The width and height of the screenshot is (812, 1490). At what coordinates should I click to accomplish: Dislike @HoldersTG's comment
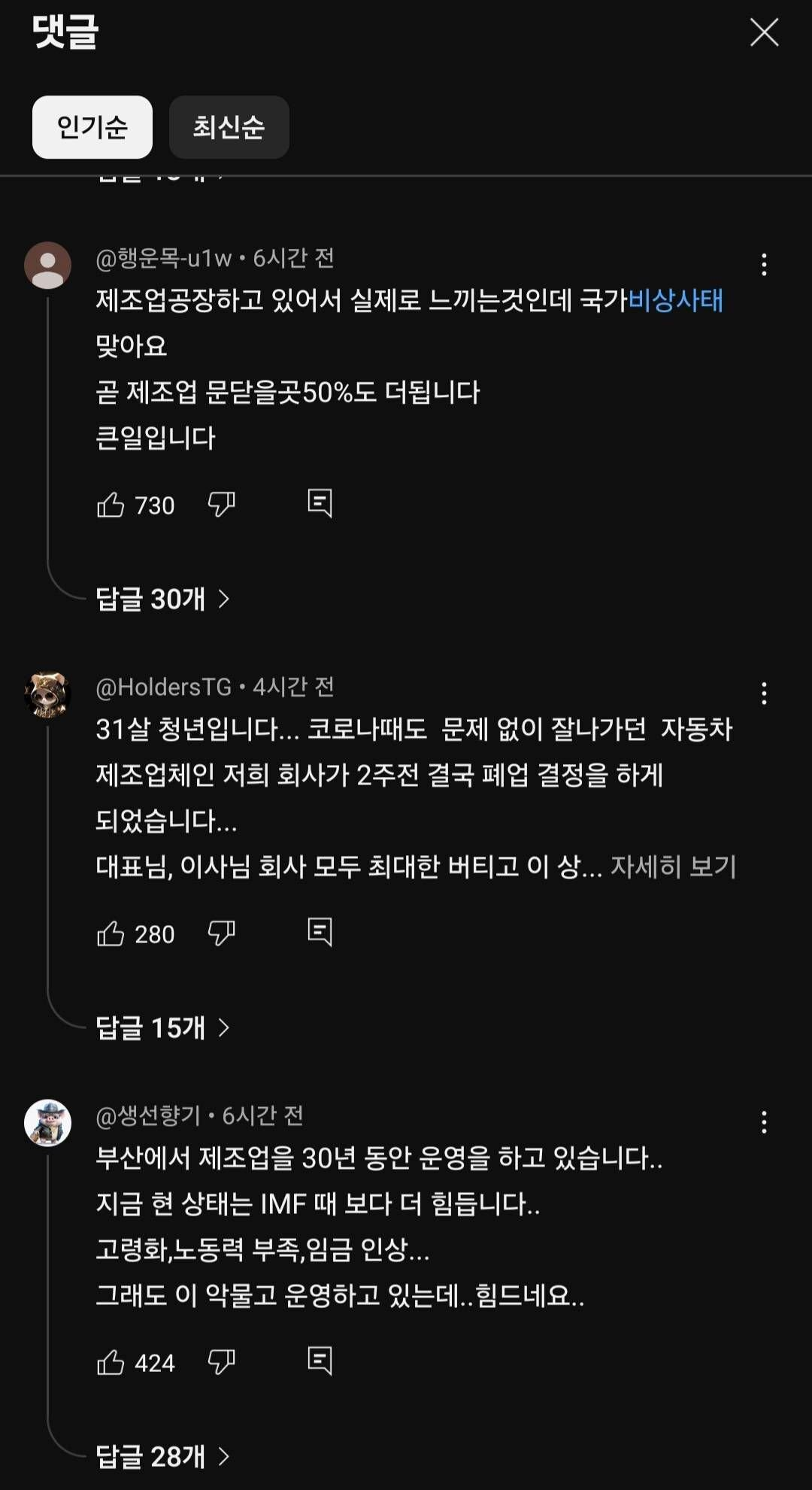[x=221, y=933]
